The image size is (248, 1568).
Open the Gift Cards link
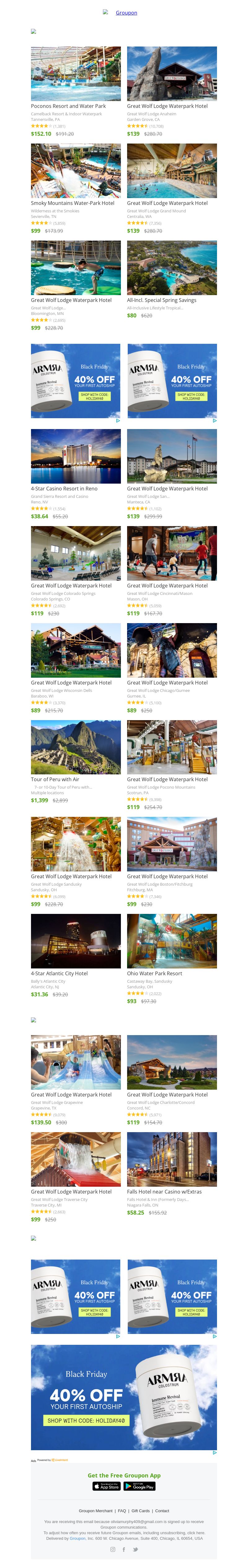tap(140, 1510)
